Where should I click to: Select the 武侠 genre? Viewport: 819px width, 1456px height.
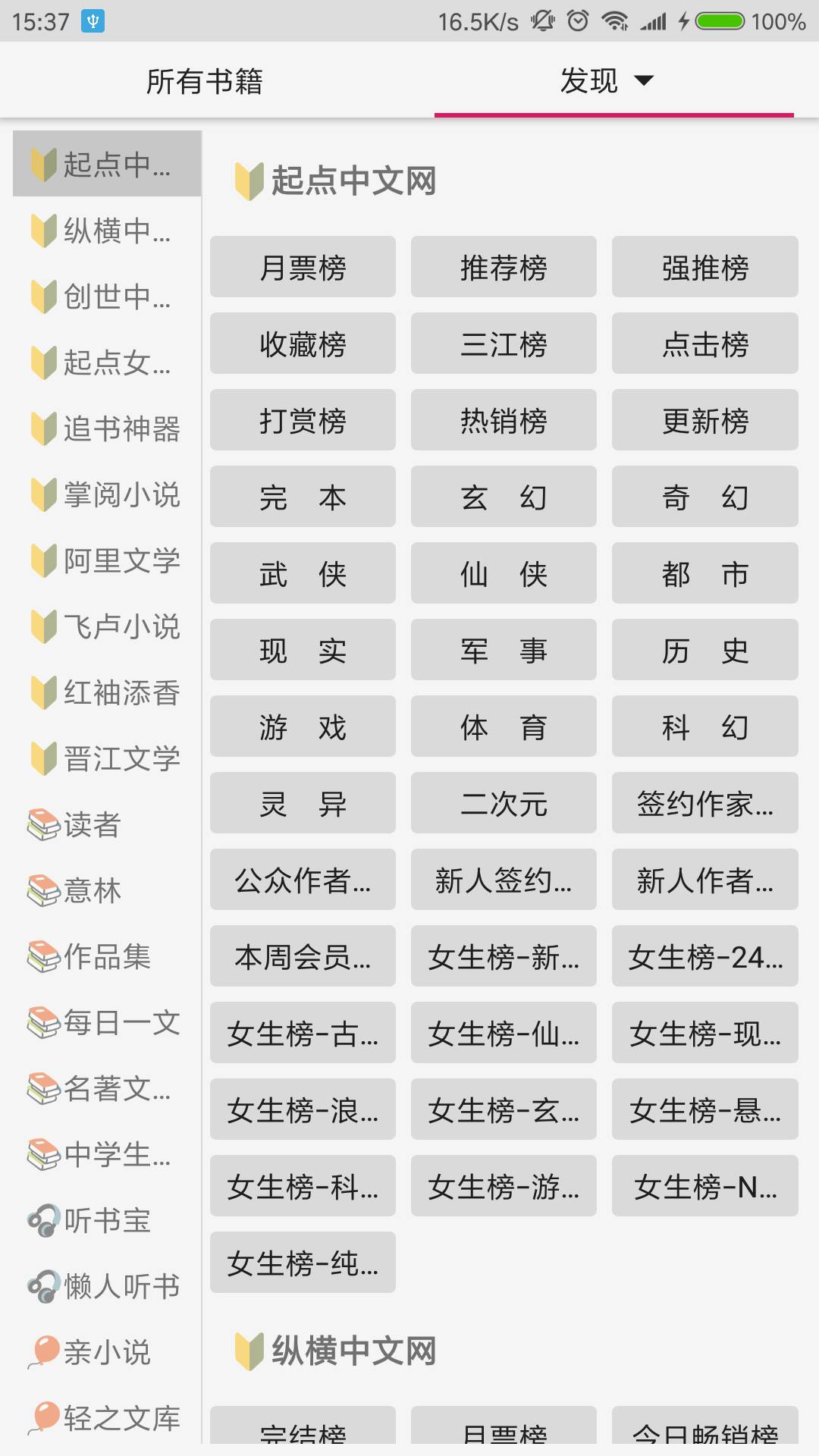303,573
